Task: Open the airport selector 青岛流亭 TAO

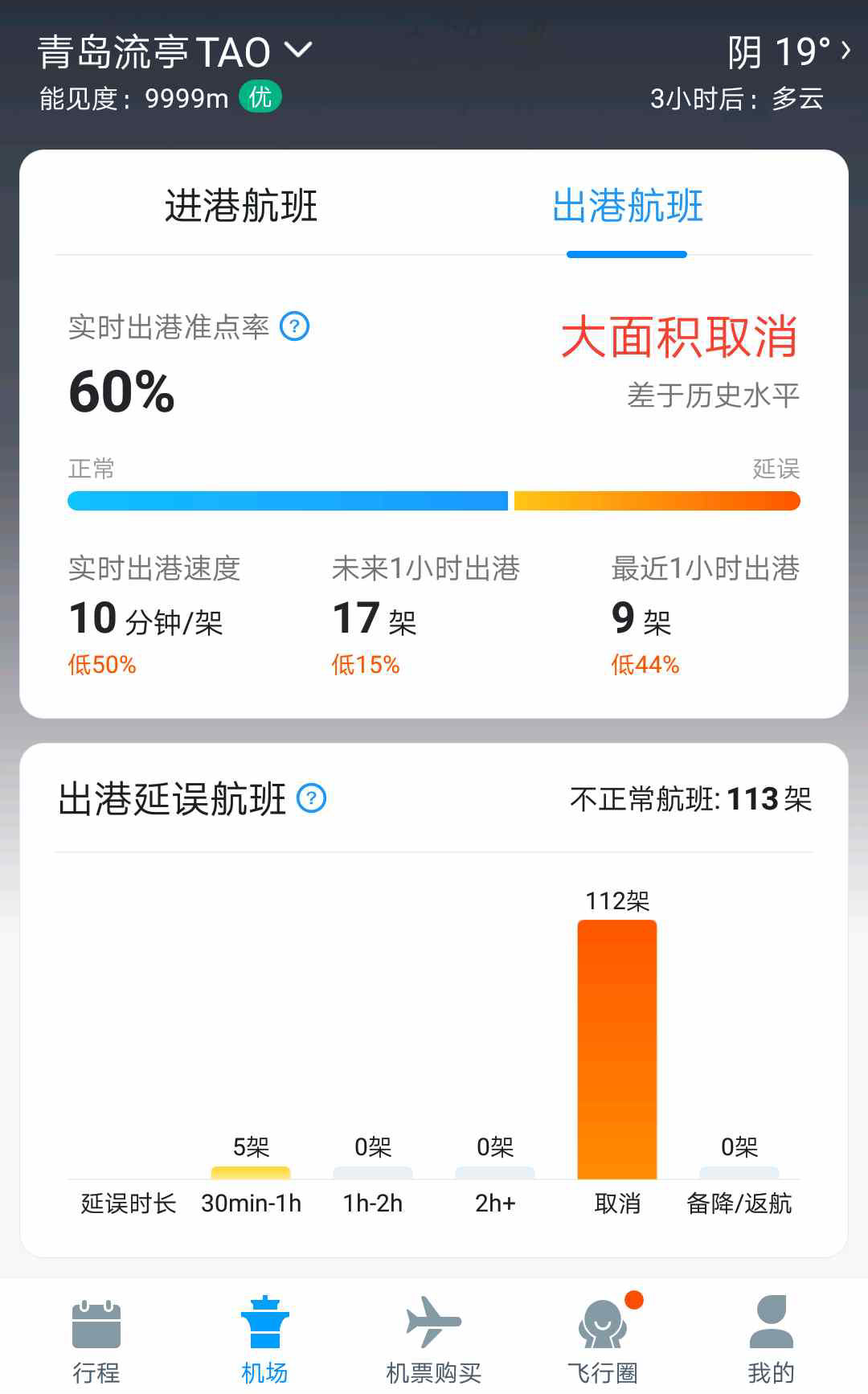Action: (x=174, y=52)
